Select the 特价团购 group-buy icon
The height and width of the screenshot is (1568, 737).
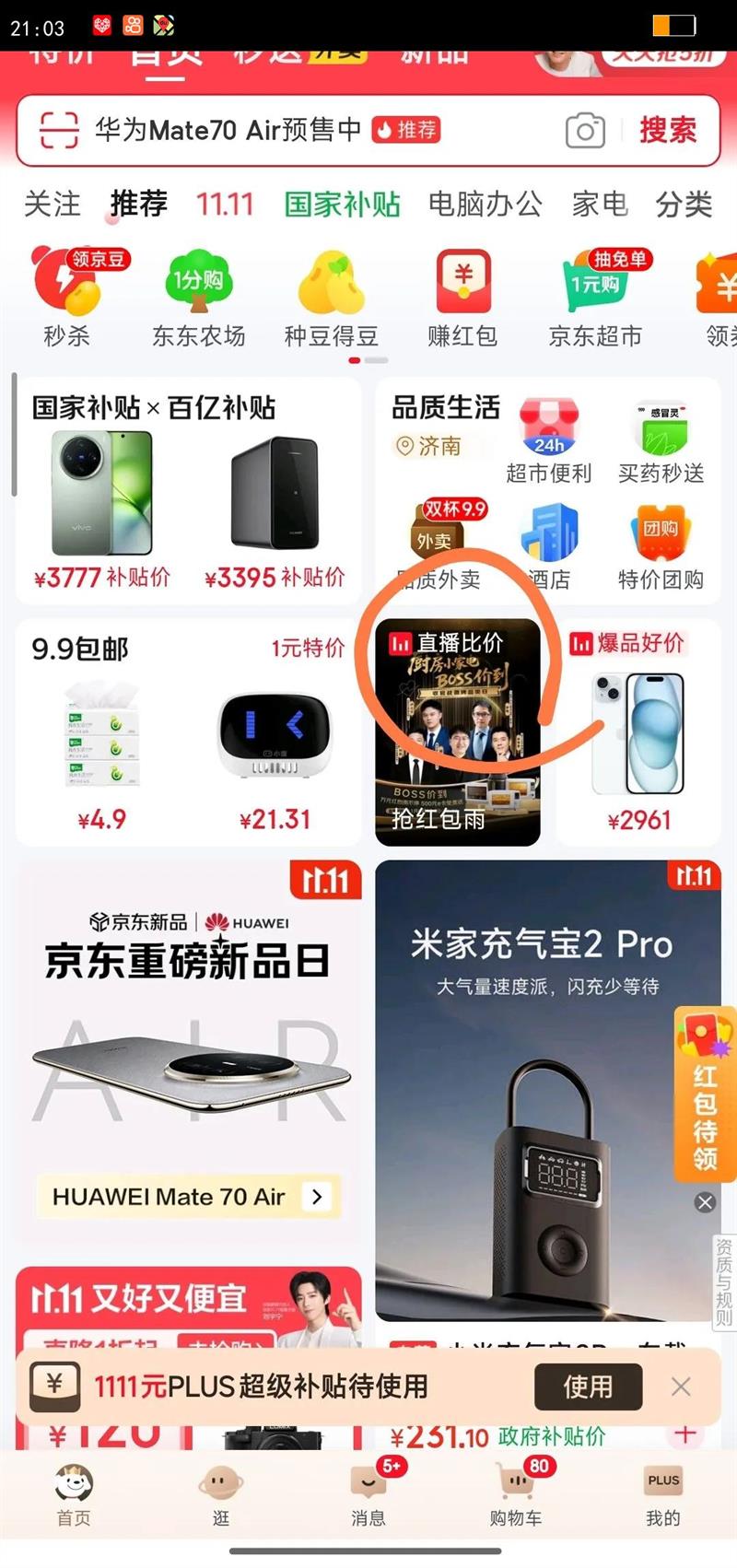[x=660, y=544]
